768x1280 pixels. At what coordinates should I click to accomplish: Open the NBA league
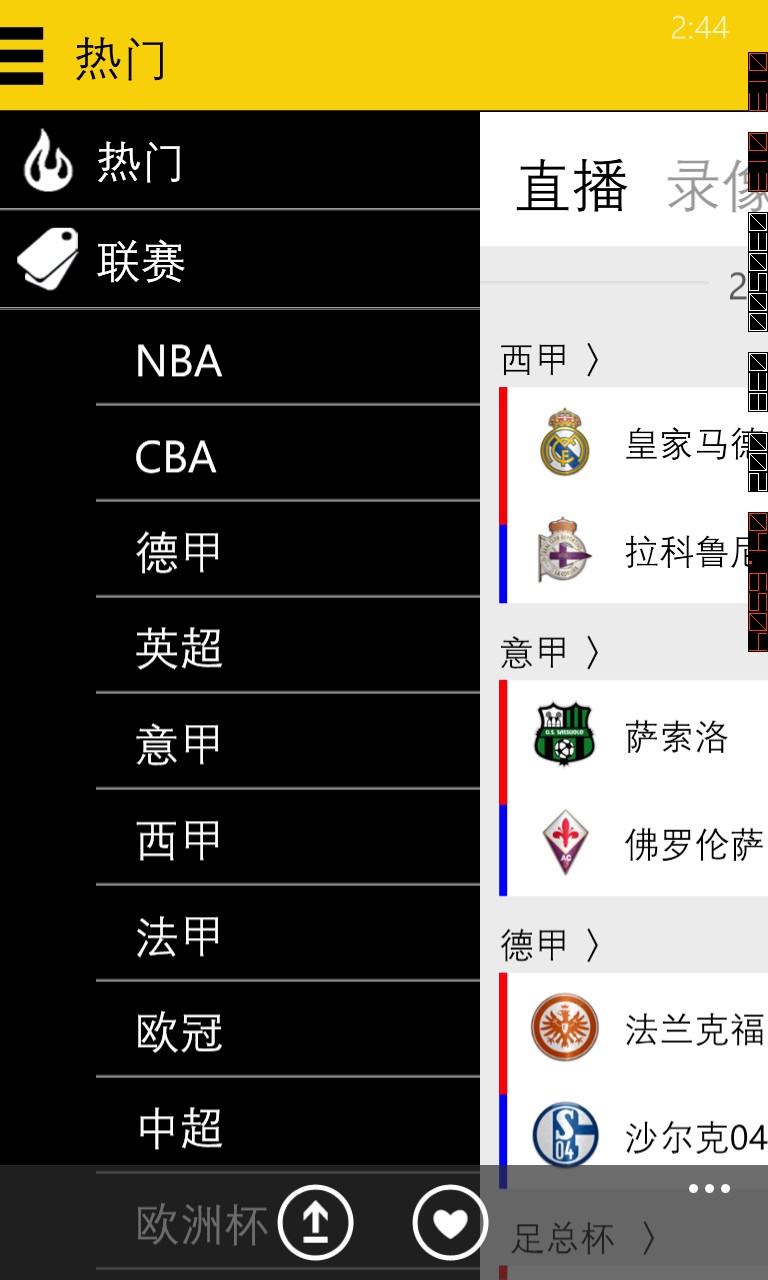pyautogui.click(x=180, y=360)
